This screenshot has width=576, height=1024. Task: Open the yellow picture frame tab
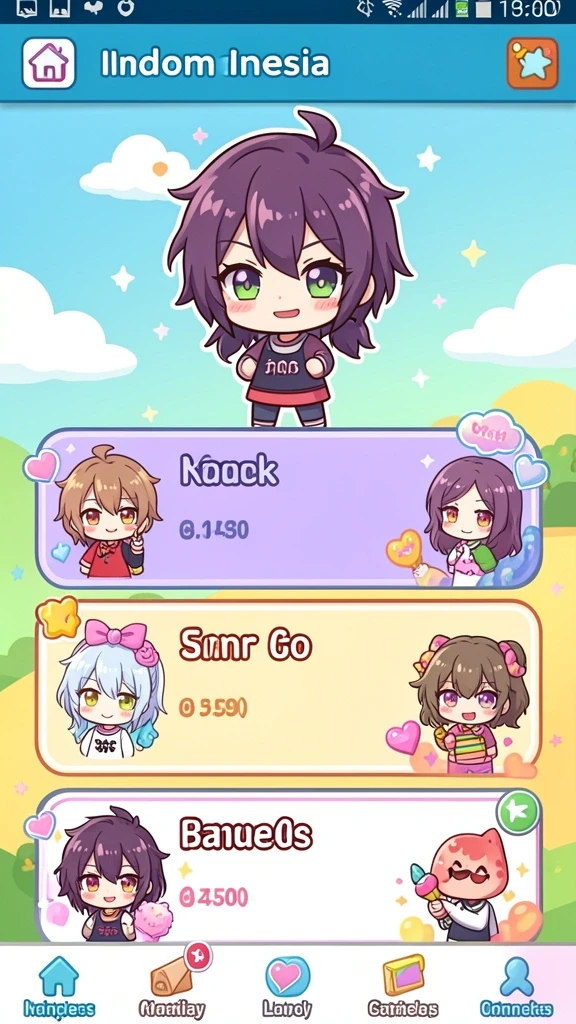coord(403,987)
